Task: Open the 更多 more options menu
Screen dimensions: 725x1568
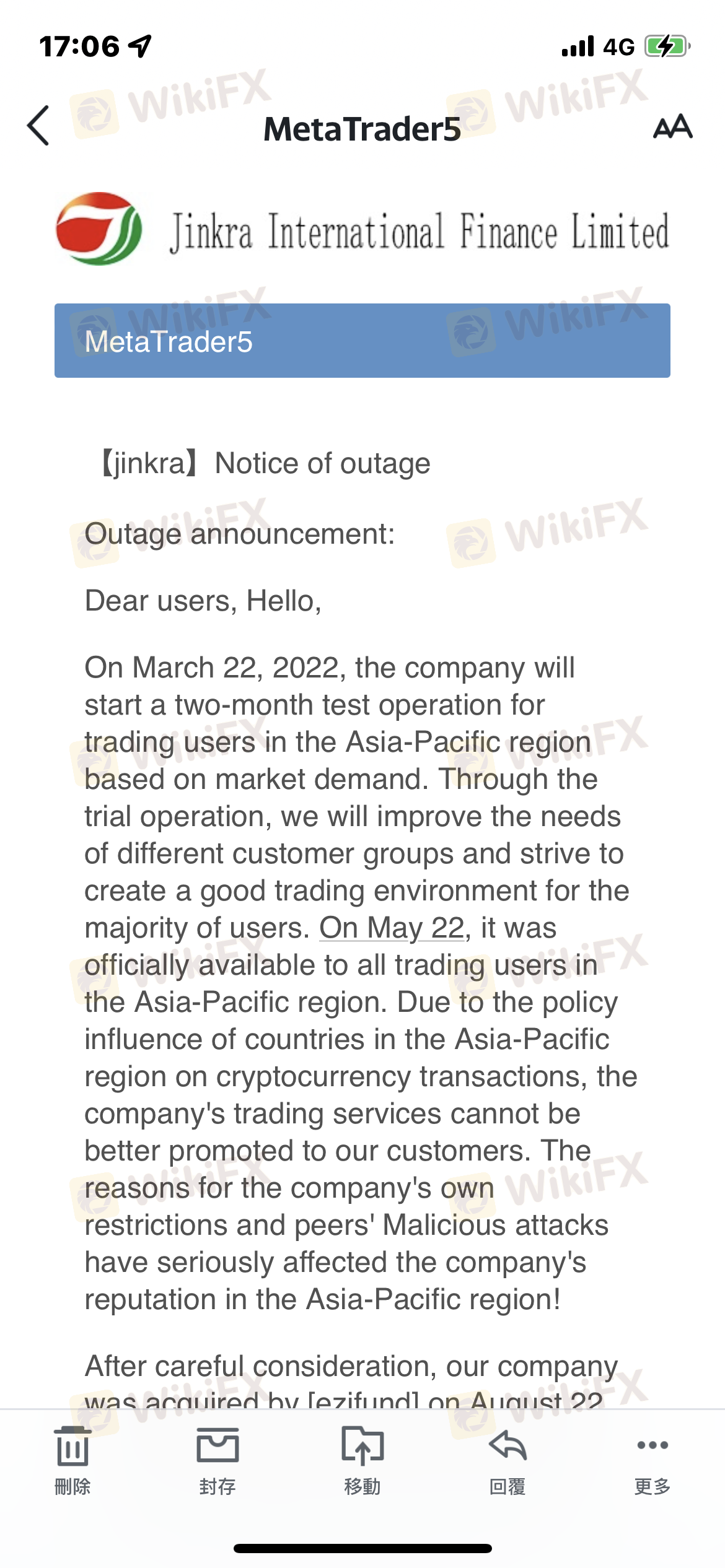Action: pyautogui.click(x=652, y=1461)
